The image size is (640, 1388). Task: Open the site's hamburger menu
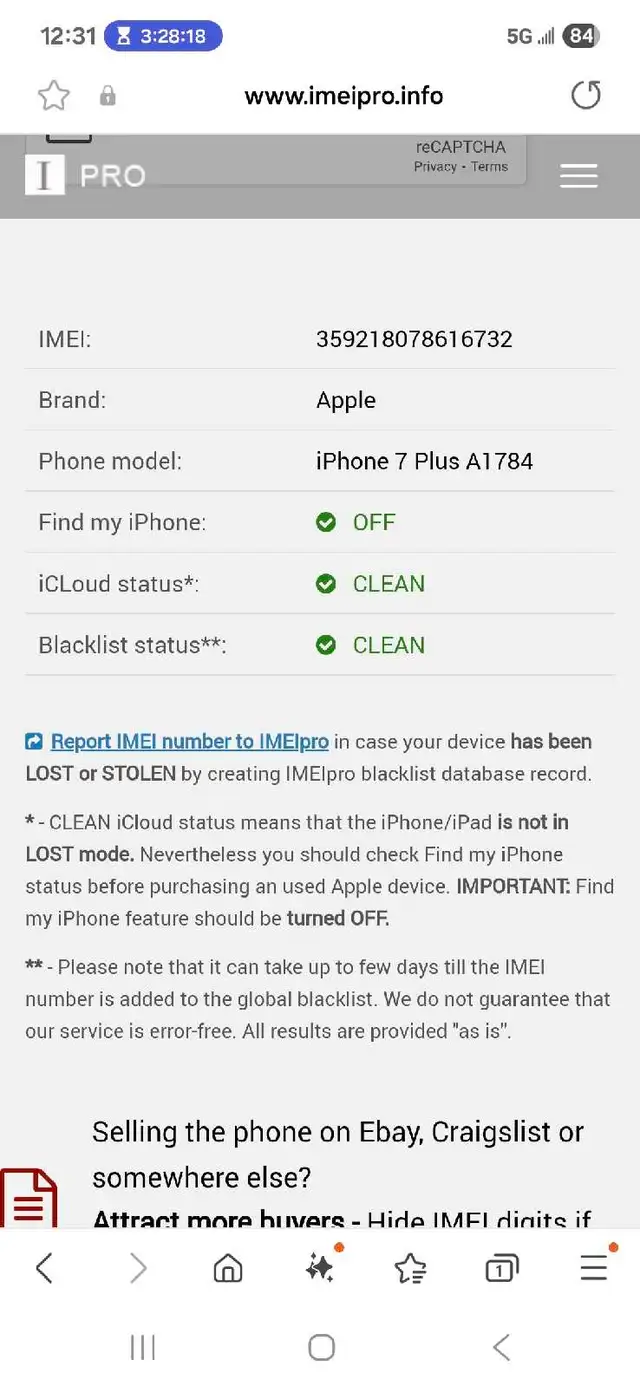pyautogui.click(x=579, y=176)
